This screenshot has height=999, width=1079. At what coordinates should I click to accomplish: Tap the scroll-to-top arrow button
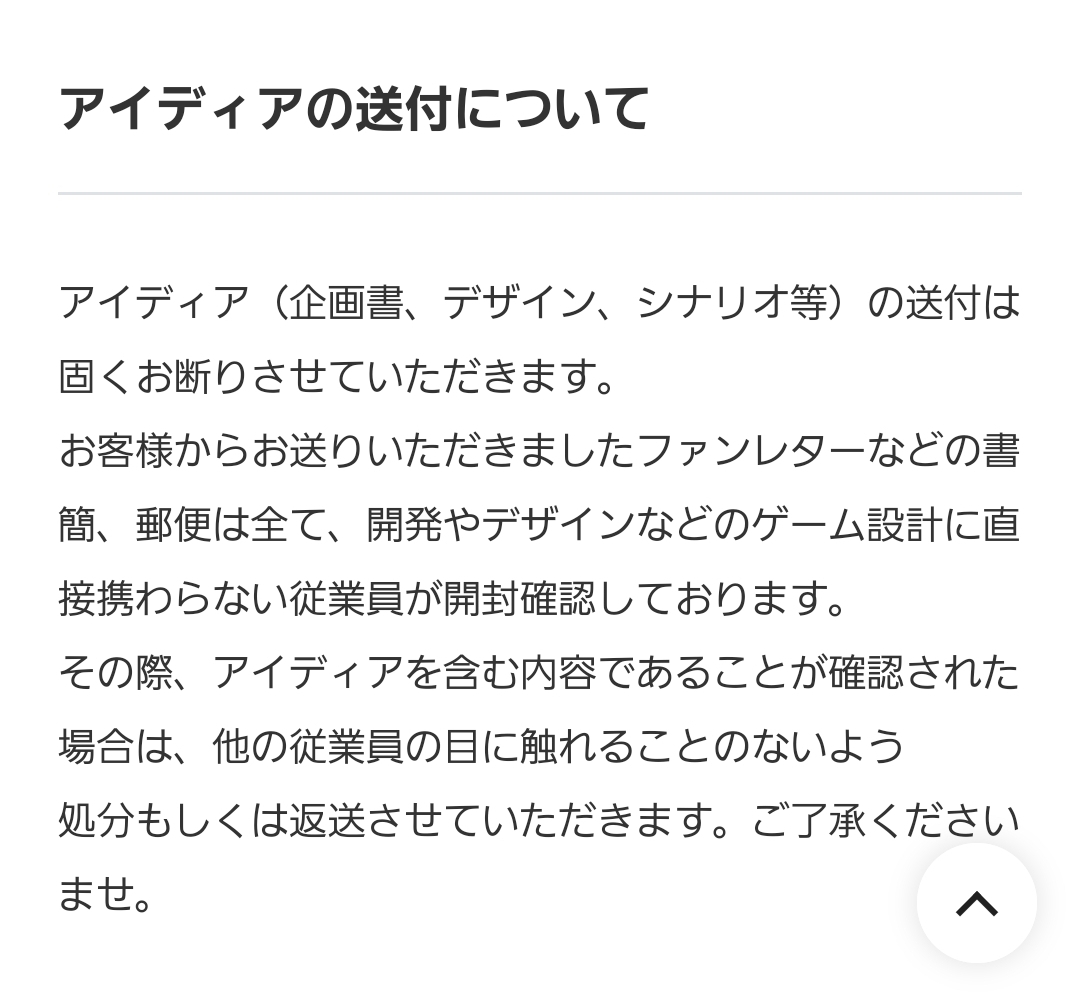[976, 903]
